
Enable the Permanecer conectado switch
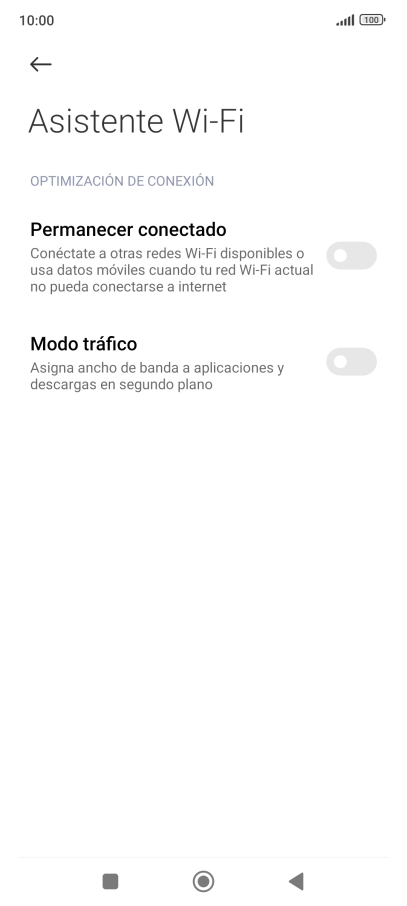[x=352, y=255]
